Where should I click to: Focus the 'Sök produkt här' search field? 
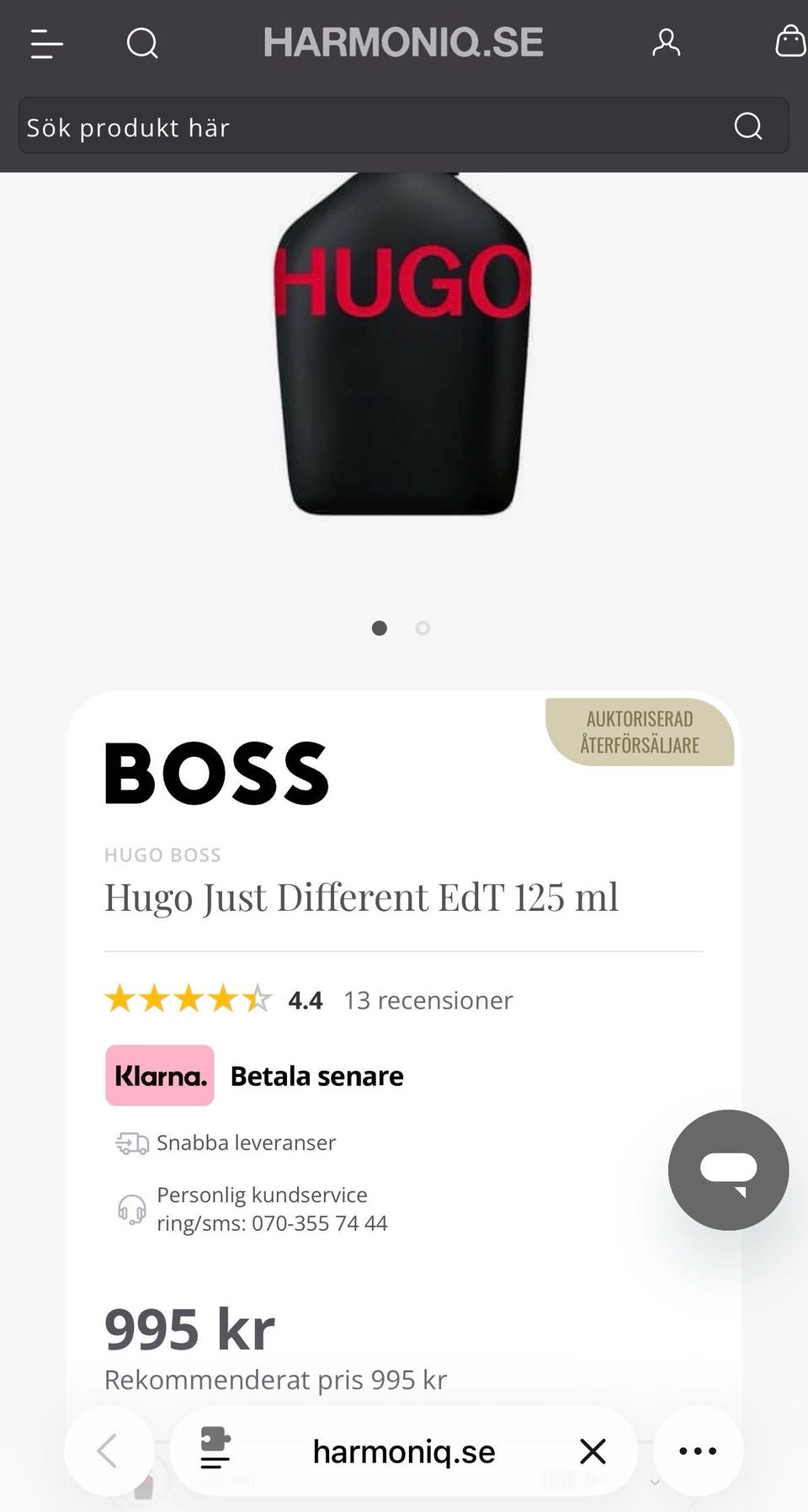[x=370, y=126]
